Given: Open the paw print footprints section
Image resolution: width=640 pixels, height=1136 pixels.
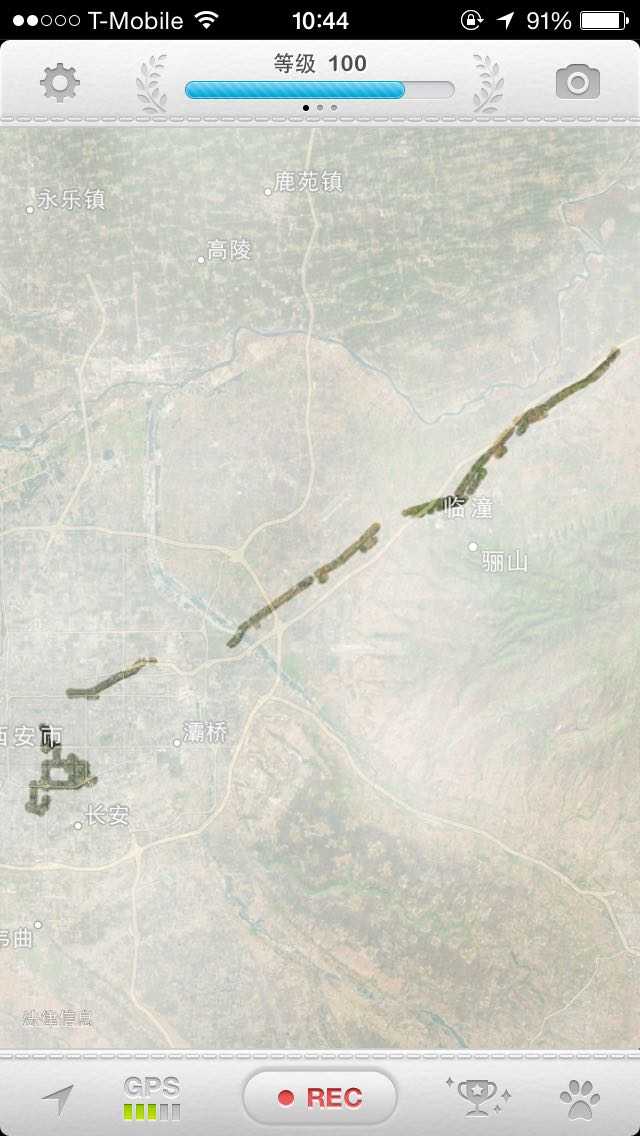Looking at the screenshot, I should click(580, 1099).
